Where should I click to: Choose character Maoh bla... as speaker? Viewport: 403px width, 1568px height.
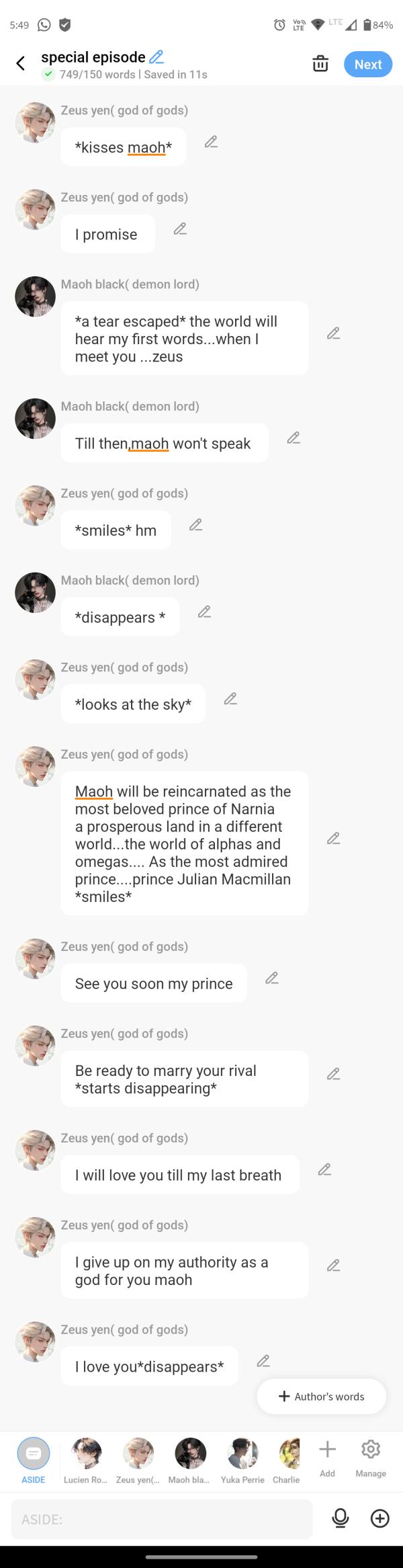[x=190, y=1460]
